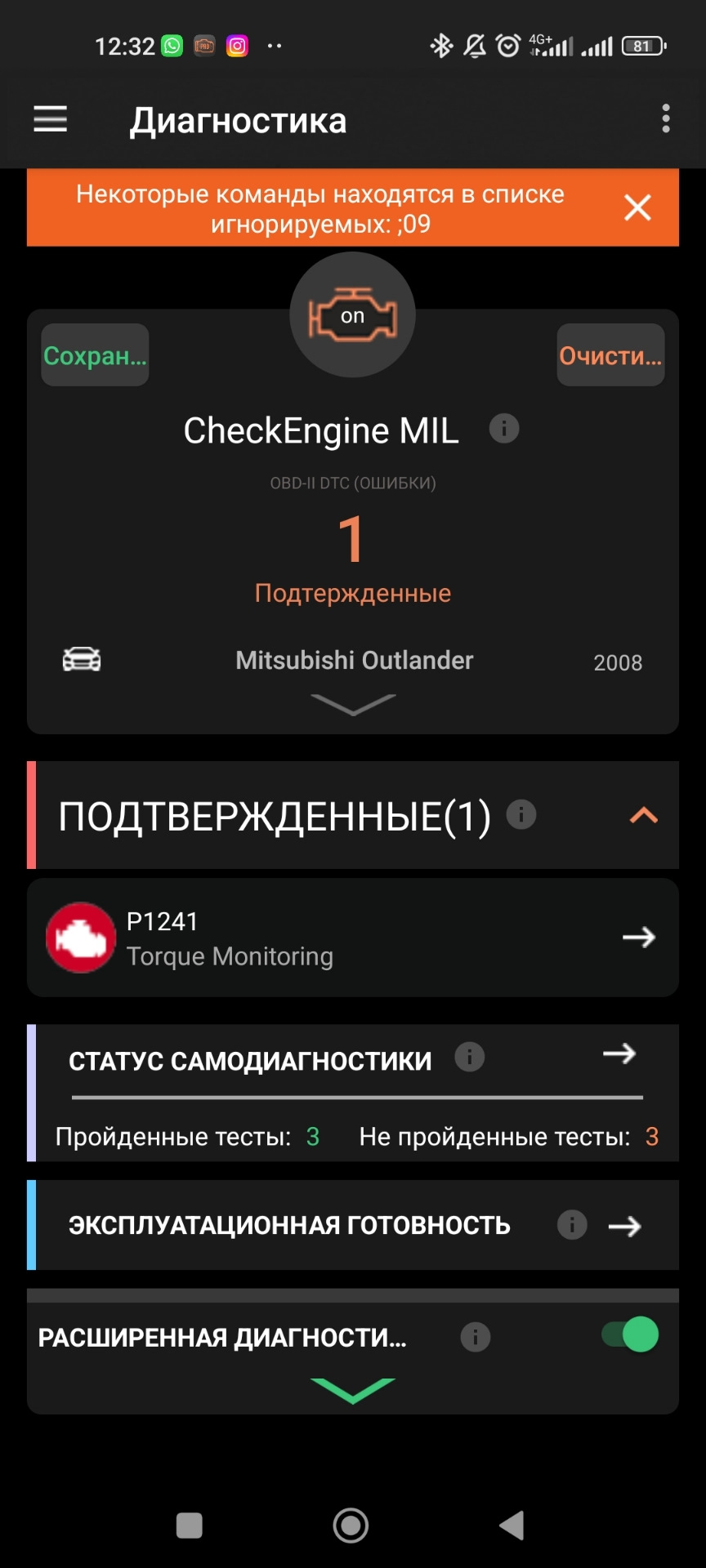Open ЭКСПЛУАТАЦИОННАЯ ГОТОВНОСТЬ section
The image size is (706, 1568).
(625, 1226)
